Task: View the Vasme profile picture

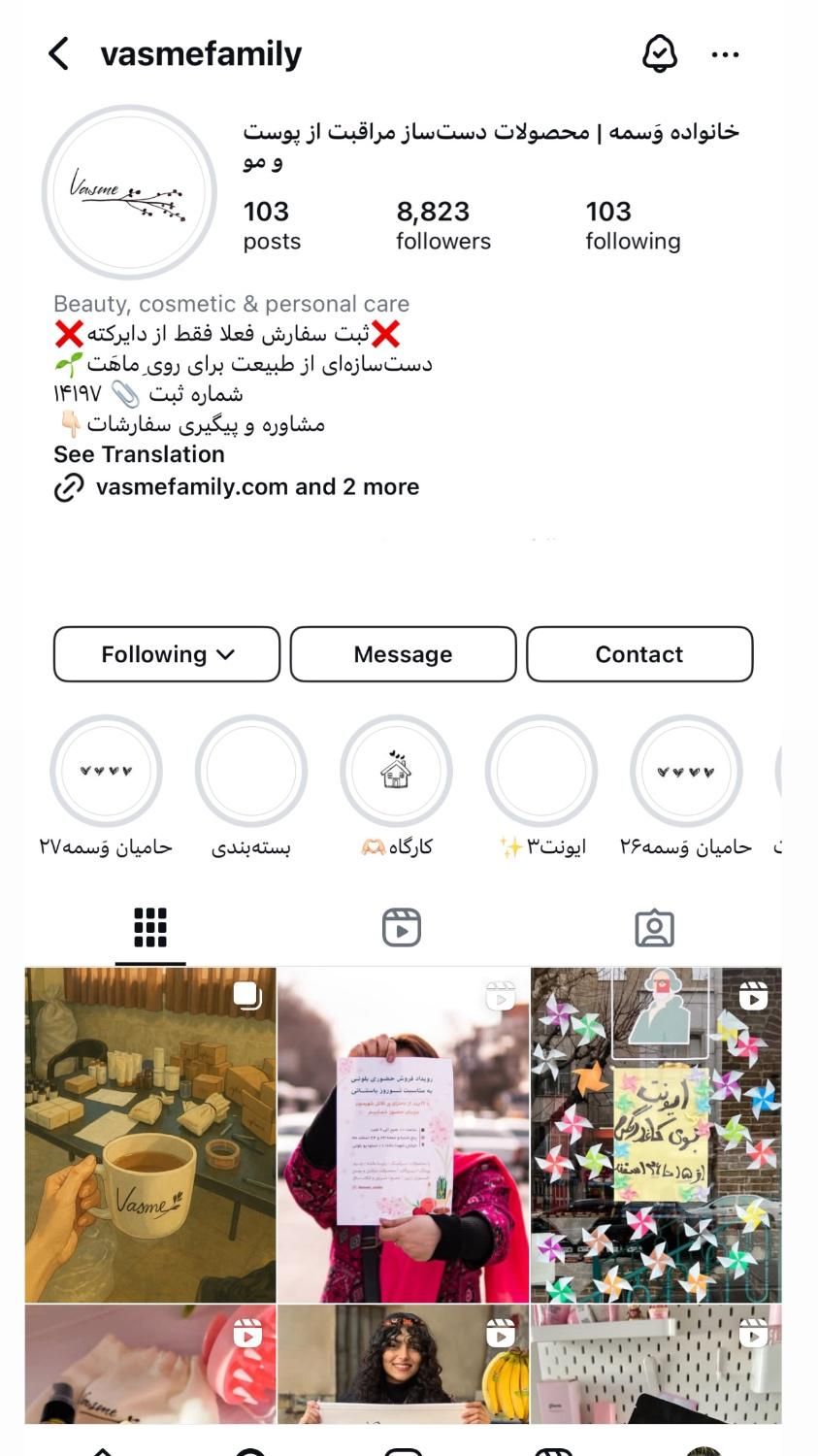Action: [129, 192]
